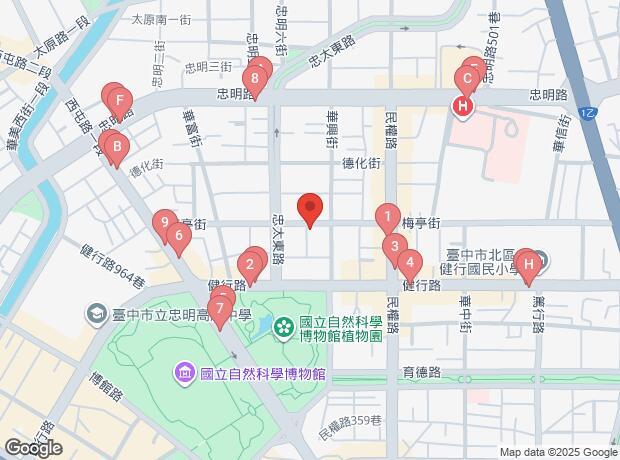Tap pin number 2 near 忠太東路
The width and height of the screenshot is (620, 460).
[248, 265]
